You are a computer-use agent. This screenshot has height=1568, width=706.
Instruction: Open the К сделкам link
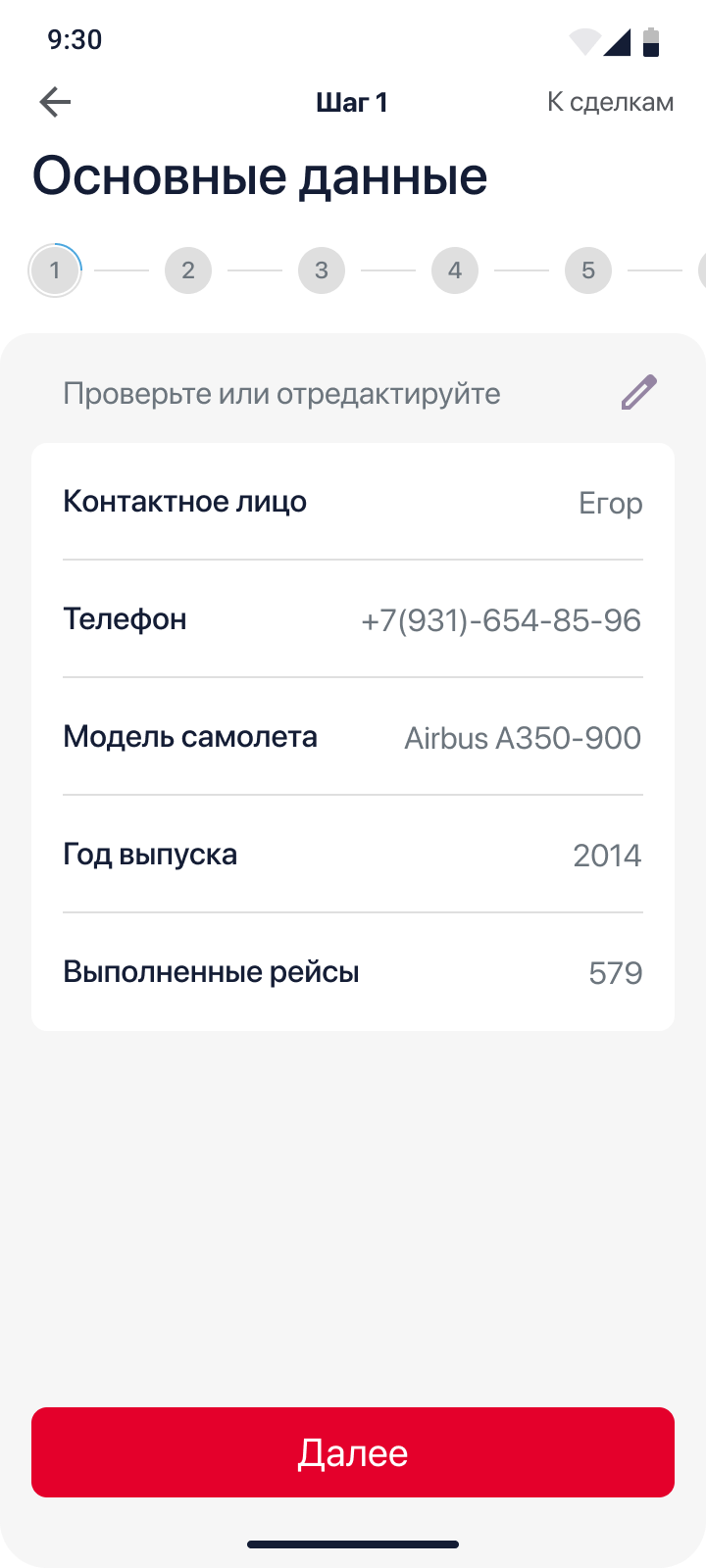coord(610,102)
